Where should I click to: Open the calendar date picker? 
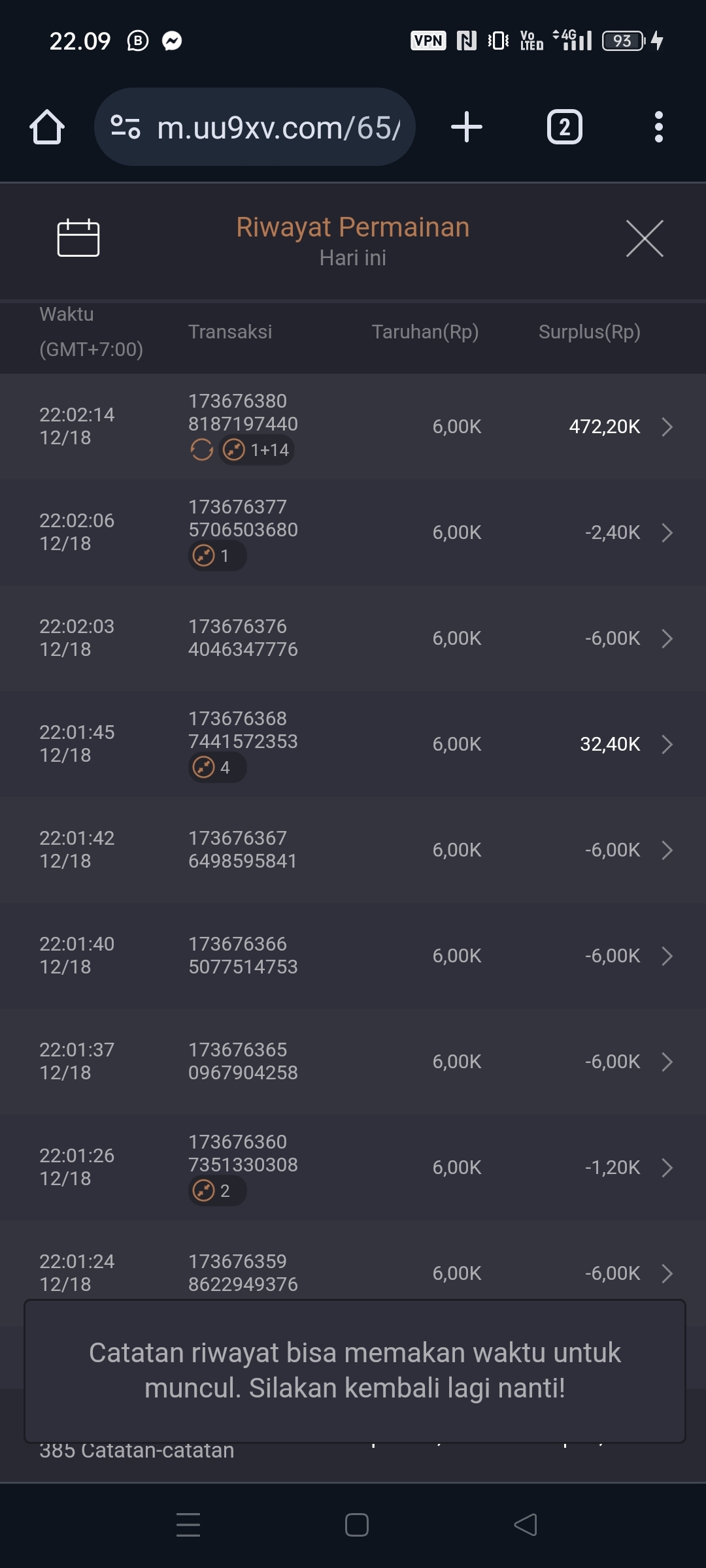point(78,238)
